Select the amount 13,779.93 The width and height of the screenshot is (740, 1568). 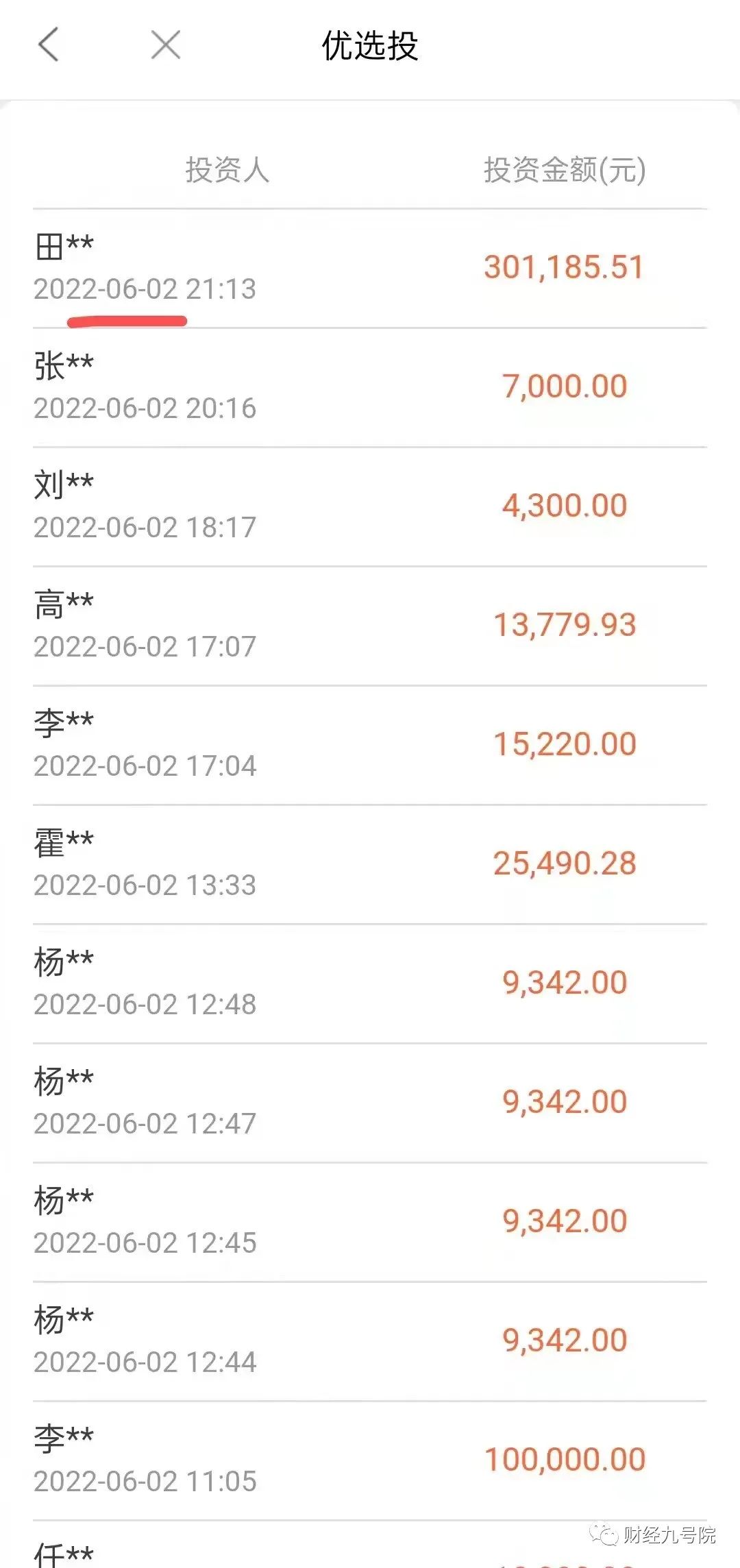565,624
